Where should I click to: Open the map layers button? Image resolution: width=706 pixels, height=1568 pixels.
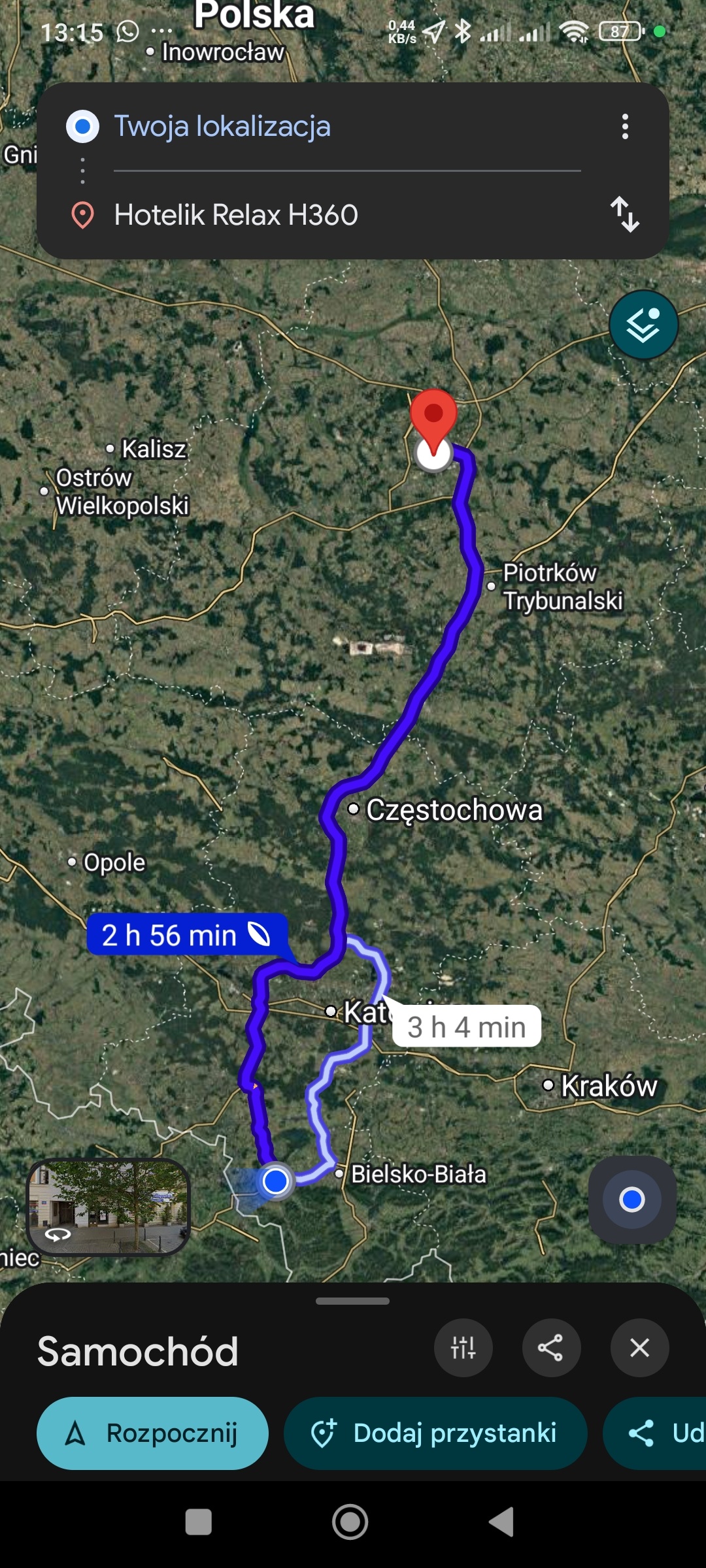pyautogui.click(x=643, y=325)
